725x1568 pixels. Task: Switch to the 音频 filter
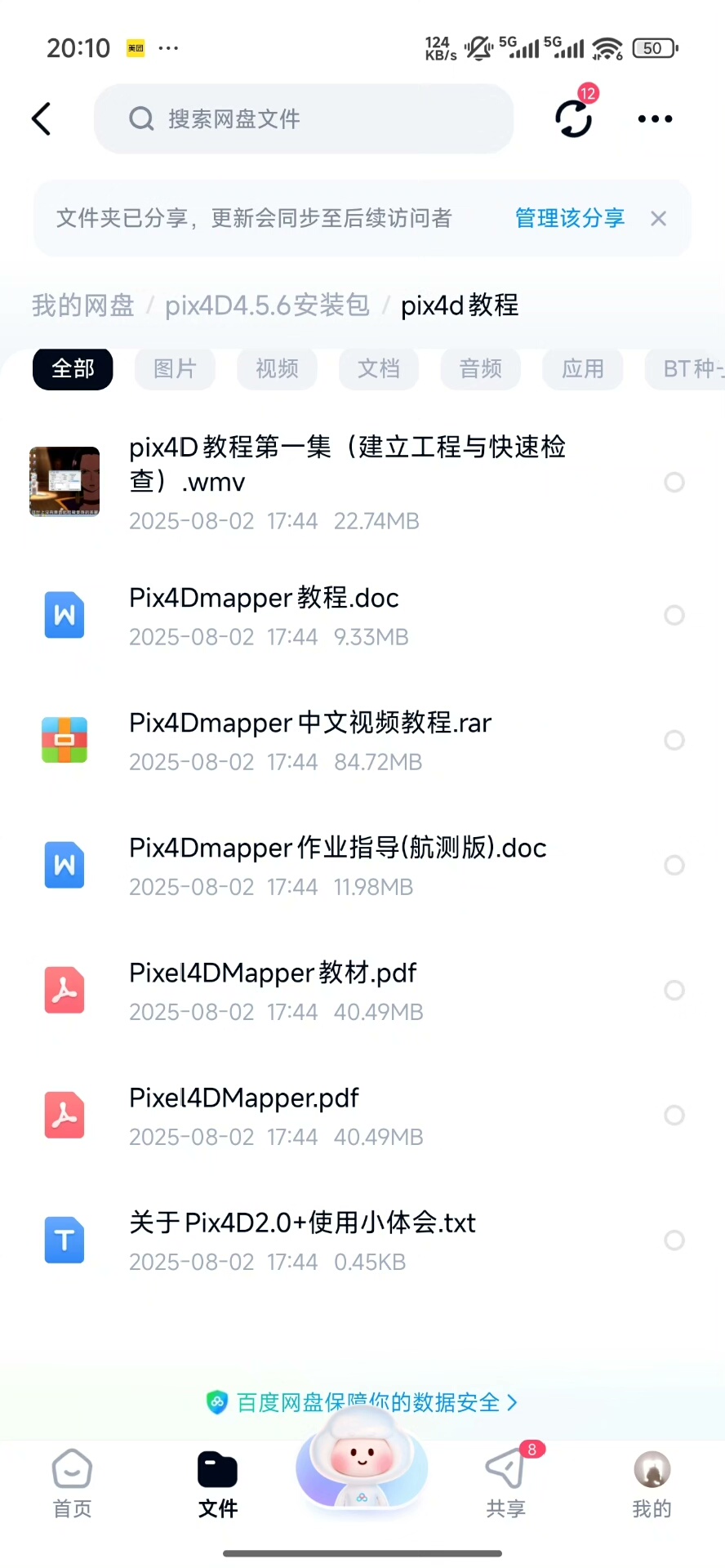[480, 369]
